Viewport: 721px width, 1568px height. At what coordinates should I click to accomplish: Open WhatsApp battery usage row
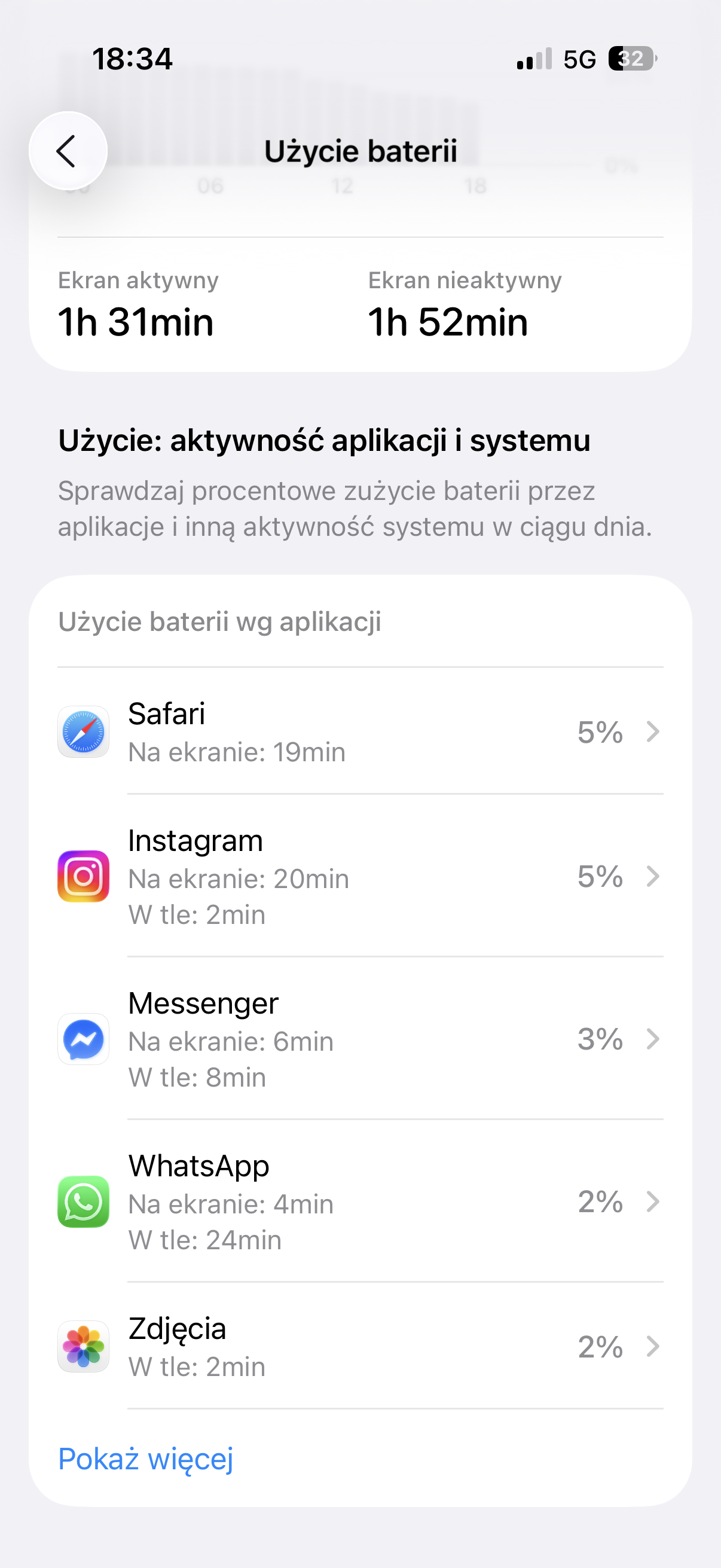(359, 1201)
